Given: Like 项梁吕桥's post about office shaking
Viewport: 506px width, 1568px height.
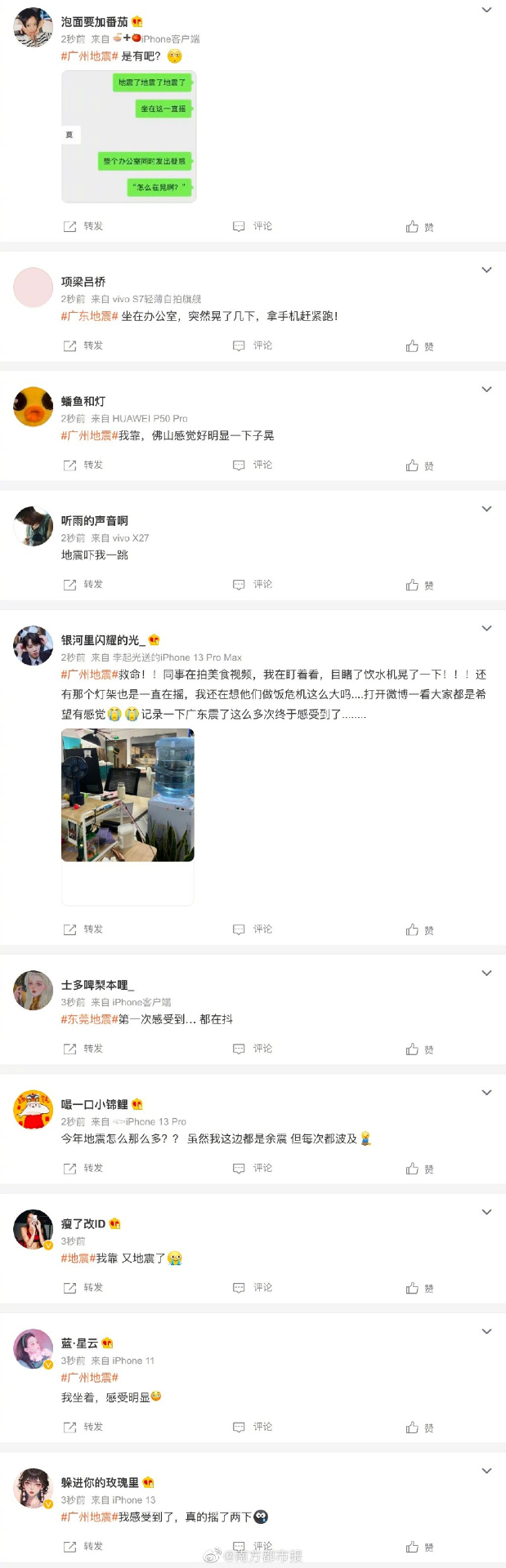Looking at the screenshot, I should tap(419, 346).
